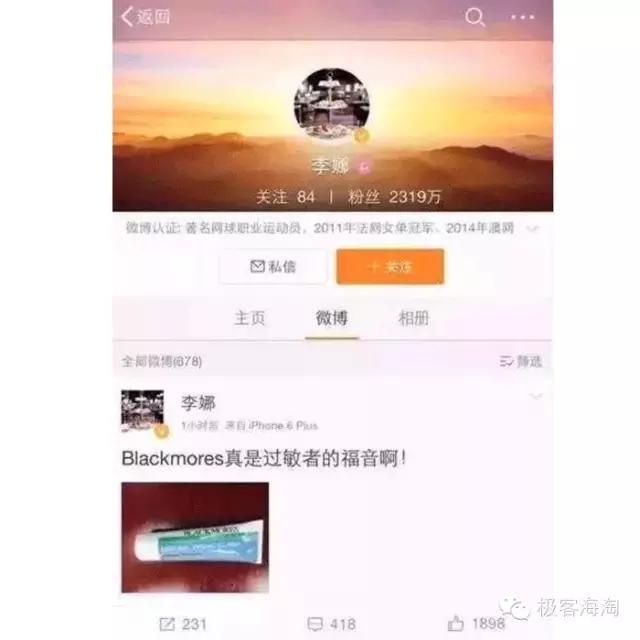
Task: Select the 微博 tab
Action: 332,319
